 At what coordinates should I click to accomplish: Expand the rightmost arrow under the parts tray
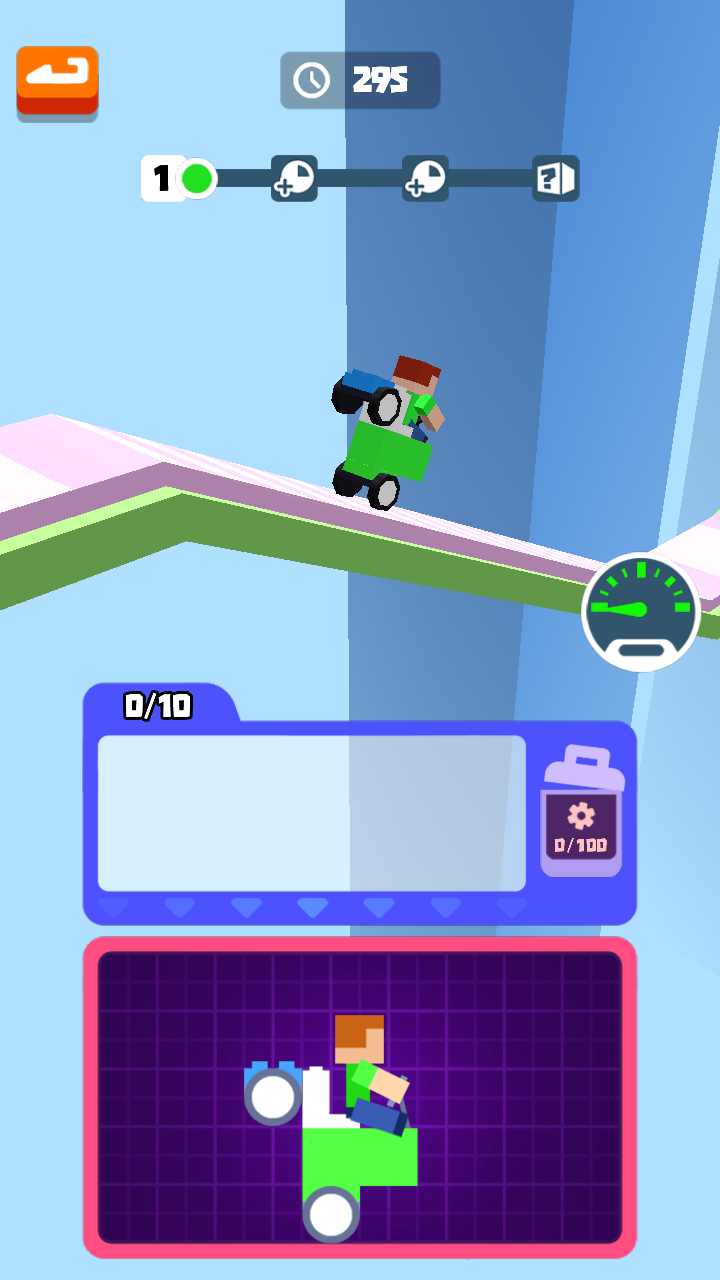click(510, 907)
